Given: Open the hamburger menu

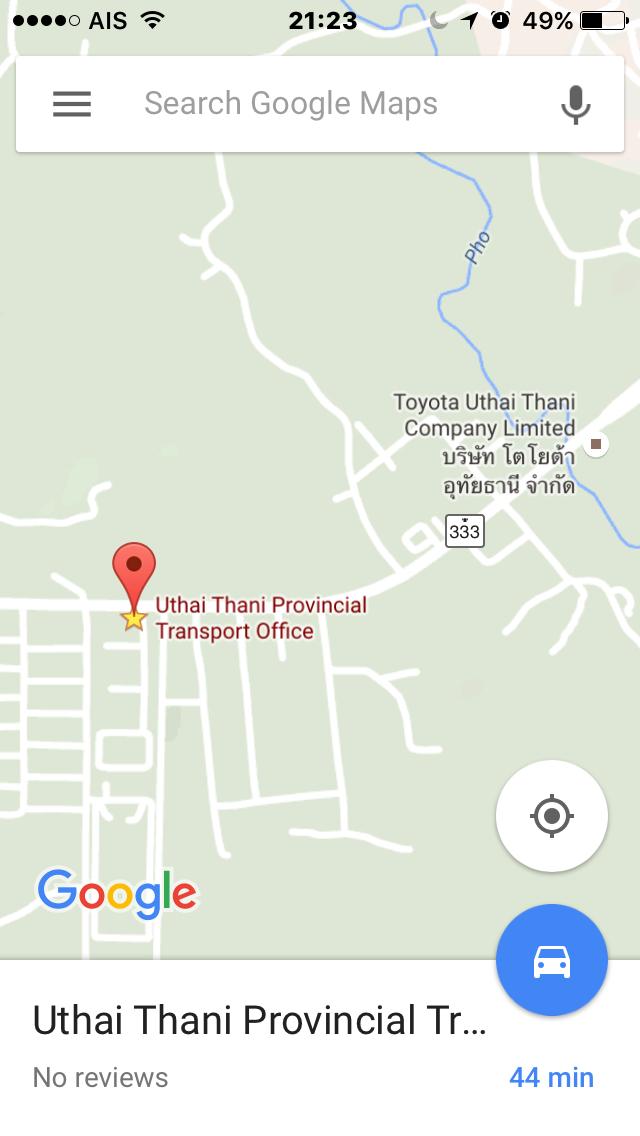Looking at the screenshot, I should pyautogui.click(x=72, y=104).
